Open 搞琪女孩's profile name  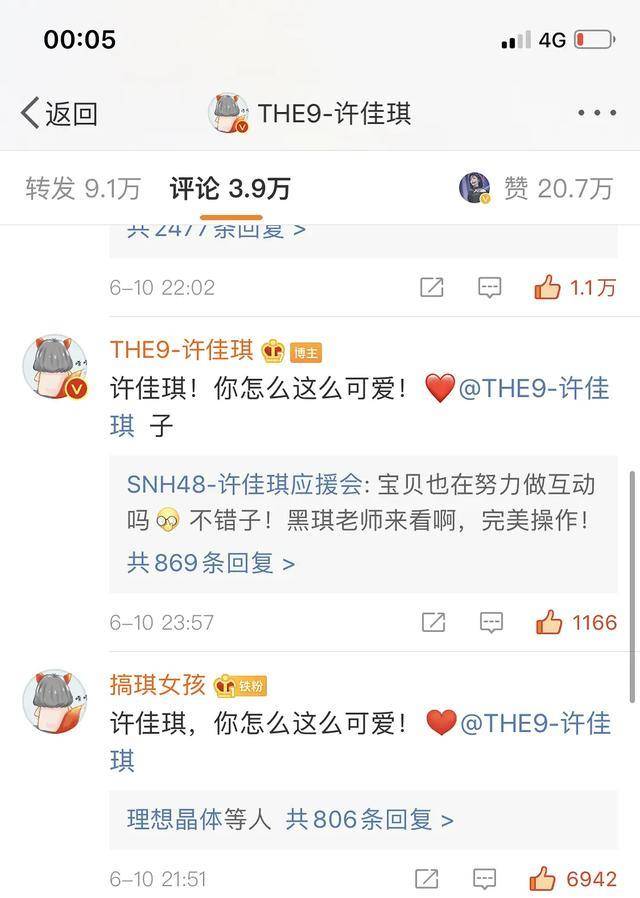click(x=158, y=685)
